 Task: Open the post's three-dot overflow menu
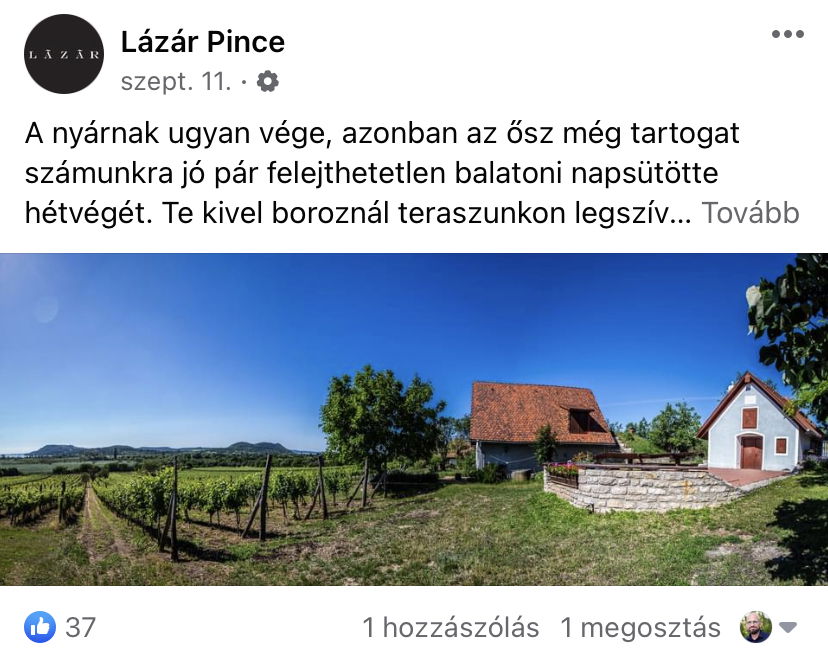coord(787,35)
